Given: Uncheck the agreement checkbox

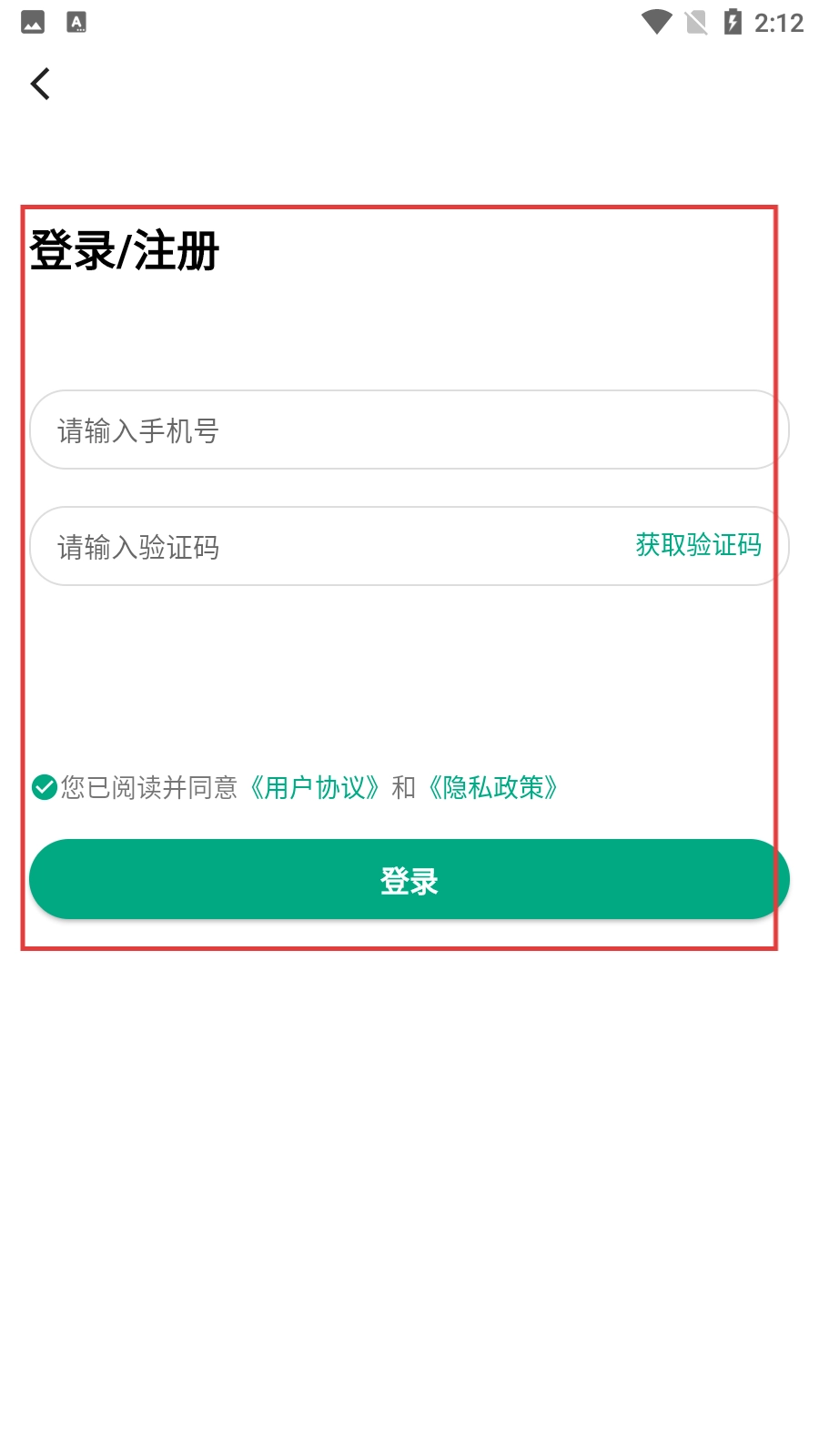Looking at the screenshot, I should pos(45,787).
